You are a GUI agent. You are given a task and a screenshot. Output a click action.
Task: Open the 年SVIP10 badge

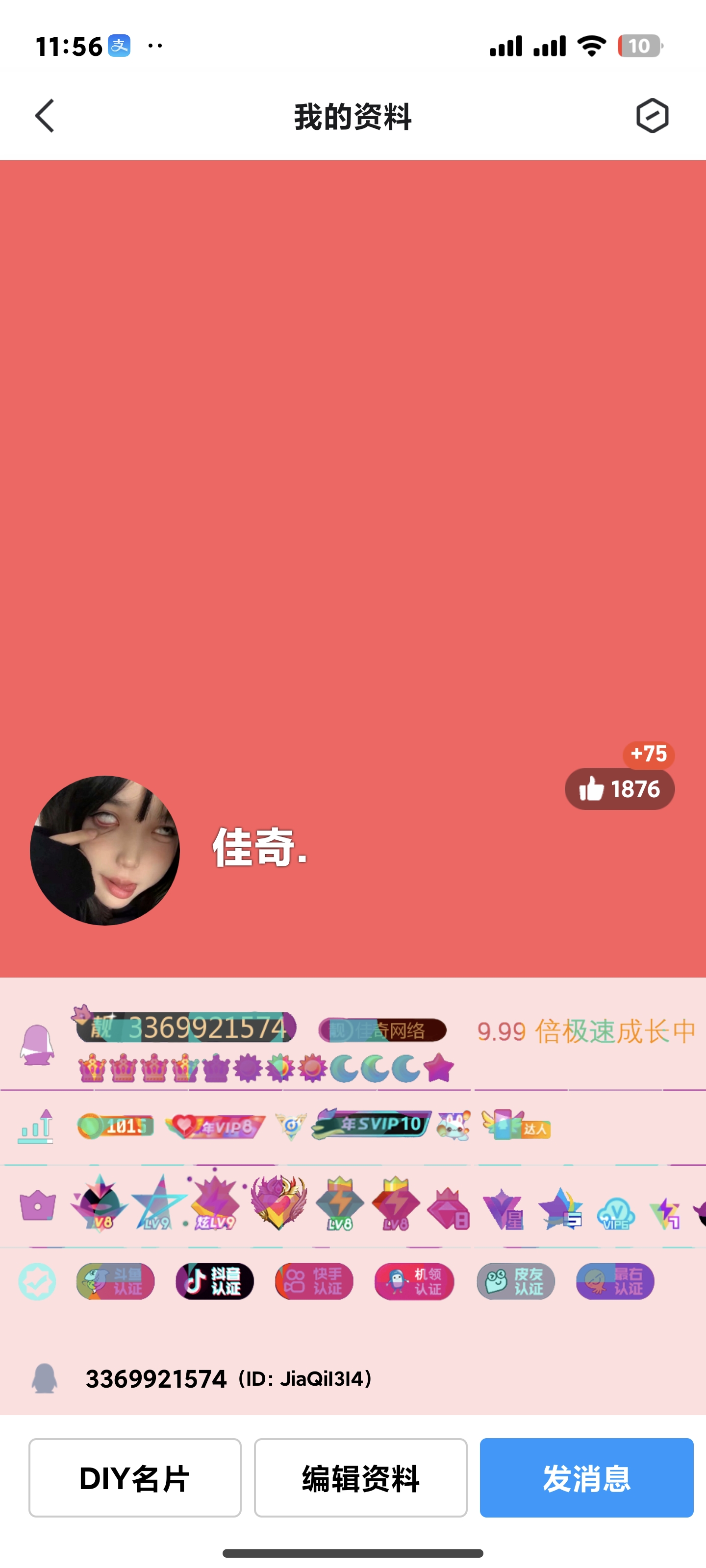[372, 1124]
